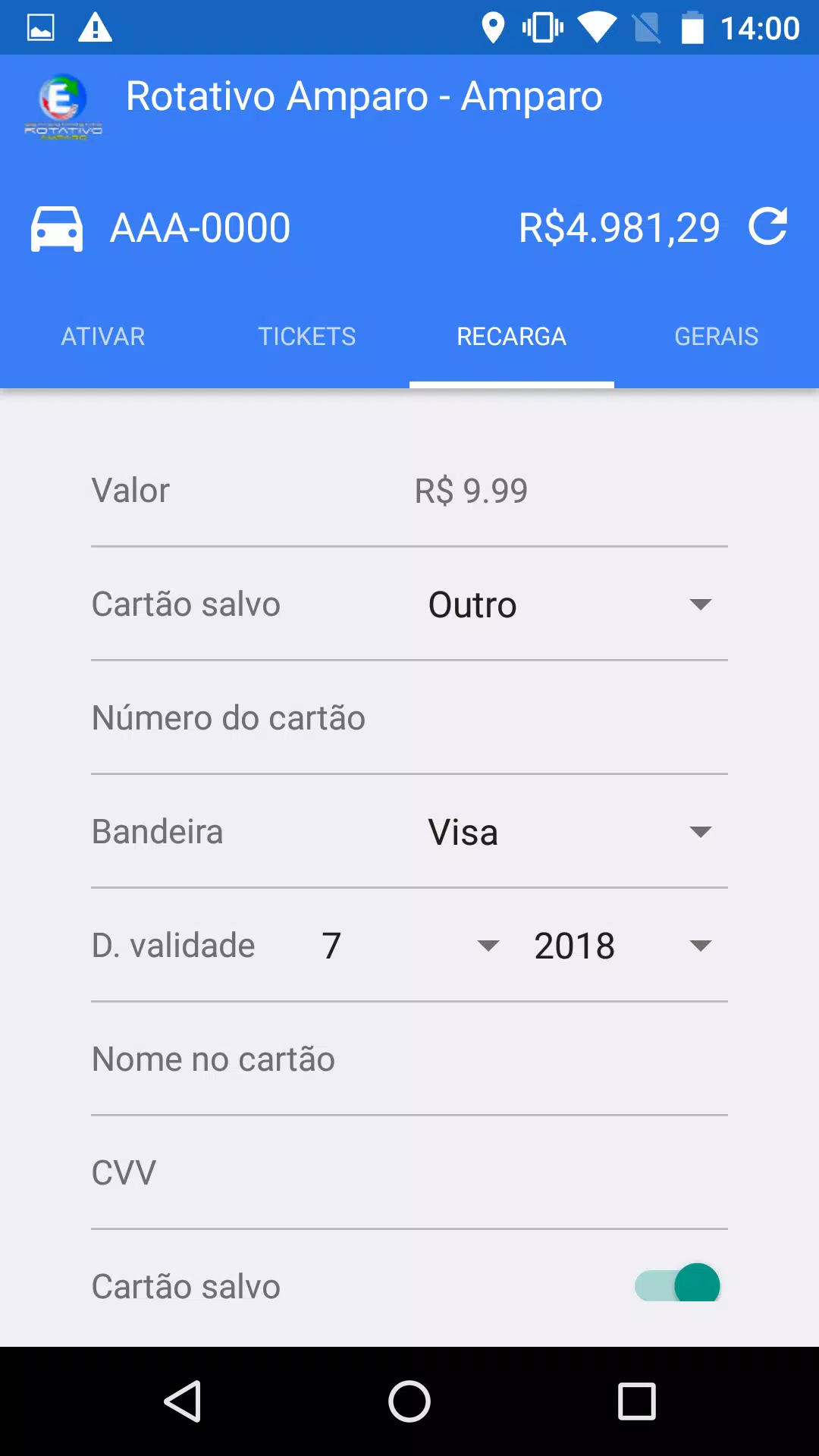This screenshot has width=819, height=1456.
Task: Disable the Cartão salvo switch
Action: 677,1285
